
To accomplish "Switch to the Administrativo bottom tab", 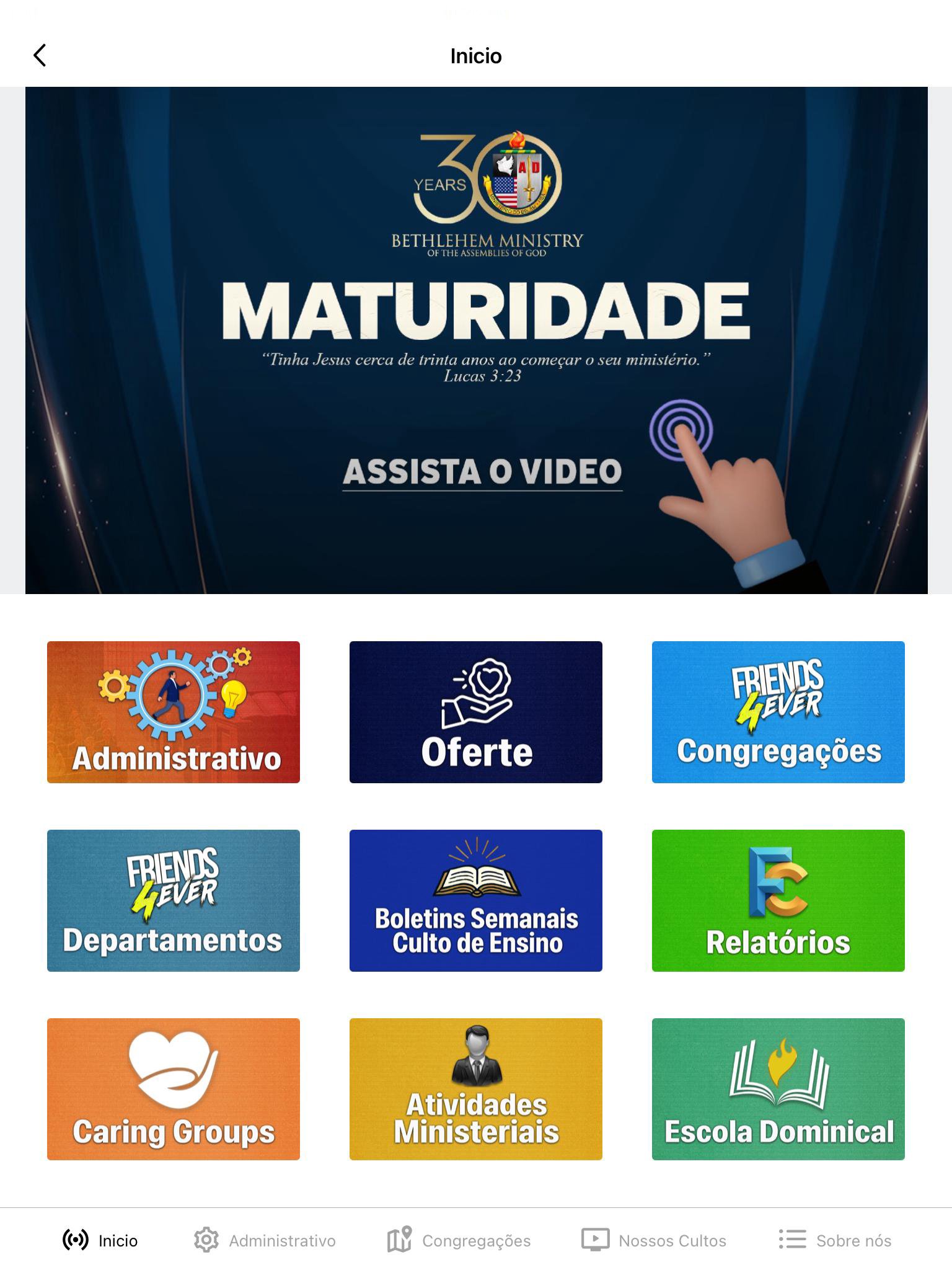I will (x=265, y=1240).
